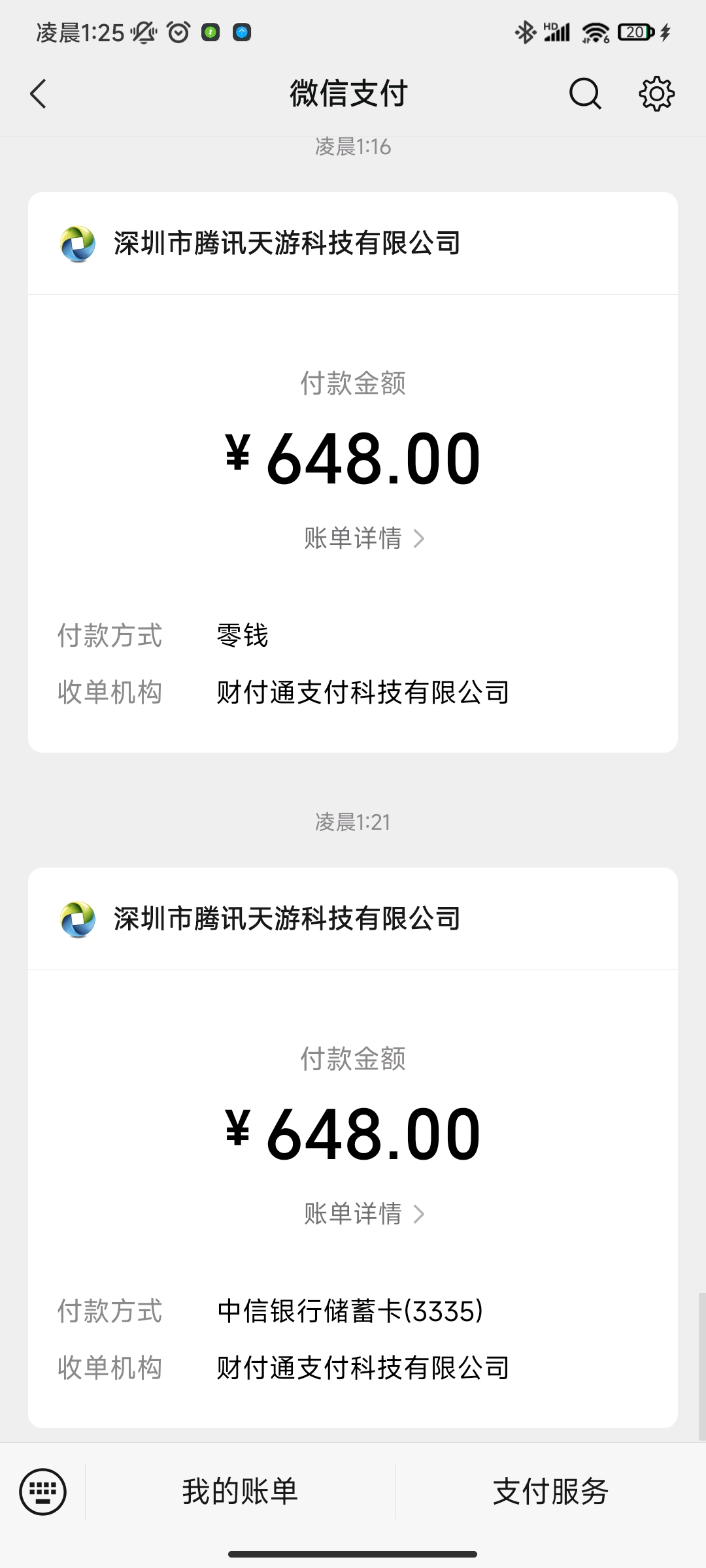Screen dimensions: 706x1568
Task: Open the 我的账单 menu
Action: (x=240, y=1492)
